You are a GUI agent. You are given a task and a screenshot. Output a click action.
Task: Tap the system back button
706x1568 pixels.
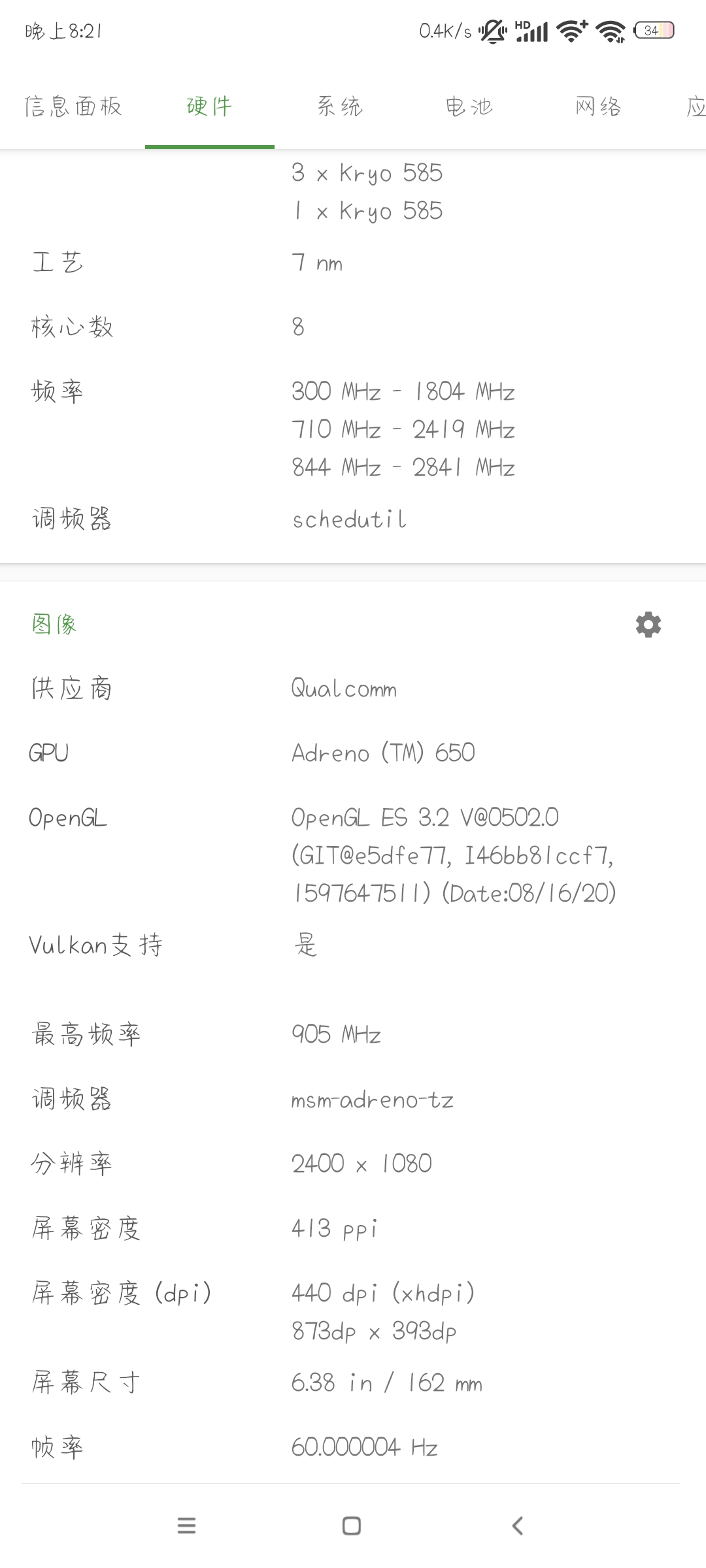[x=517, y=1526]
